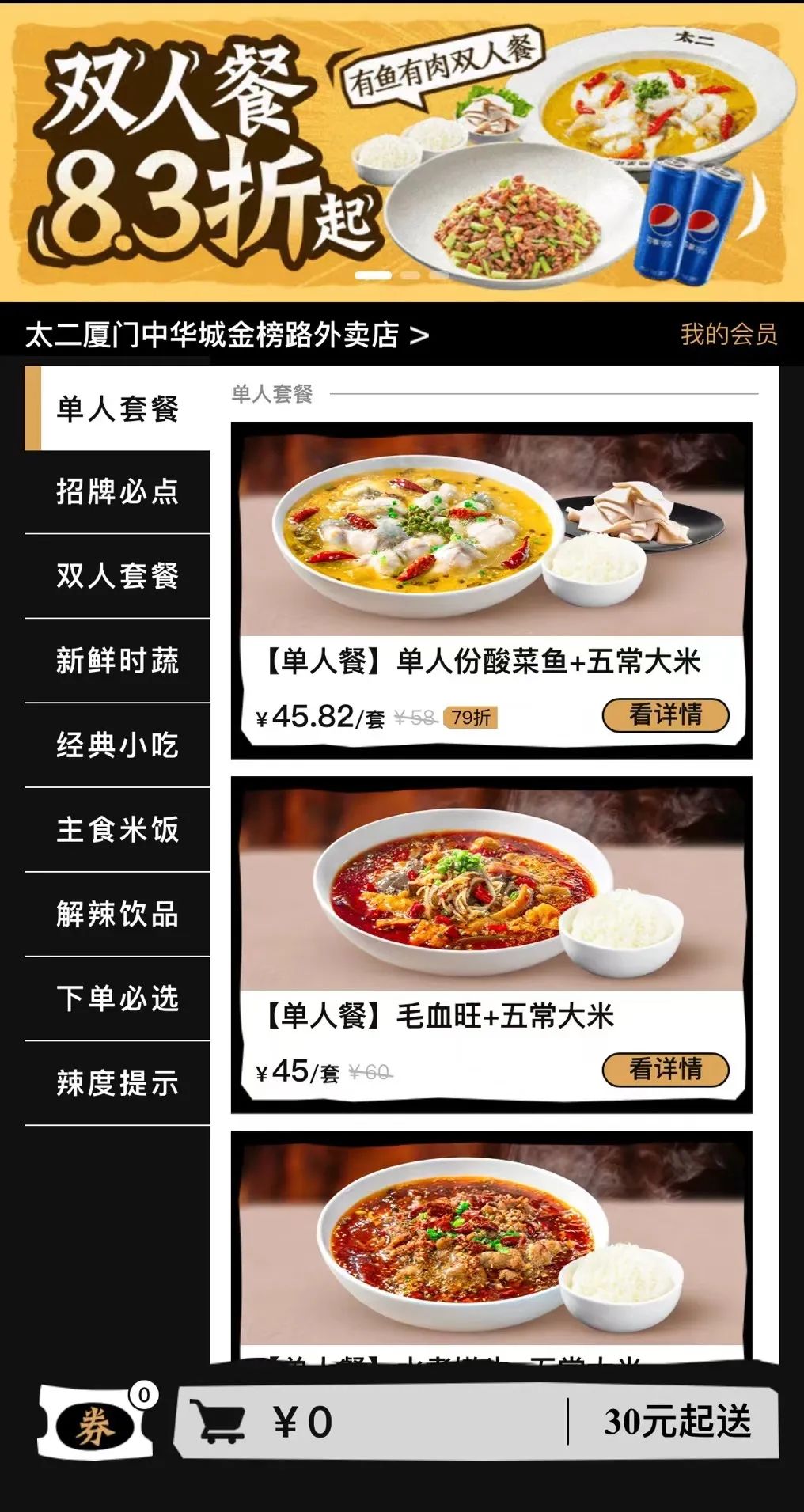Open the 双人餐 8.3折 promo banner
This screenshot has width=804, height=1512.
click(402, 150)
